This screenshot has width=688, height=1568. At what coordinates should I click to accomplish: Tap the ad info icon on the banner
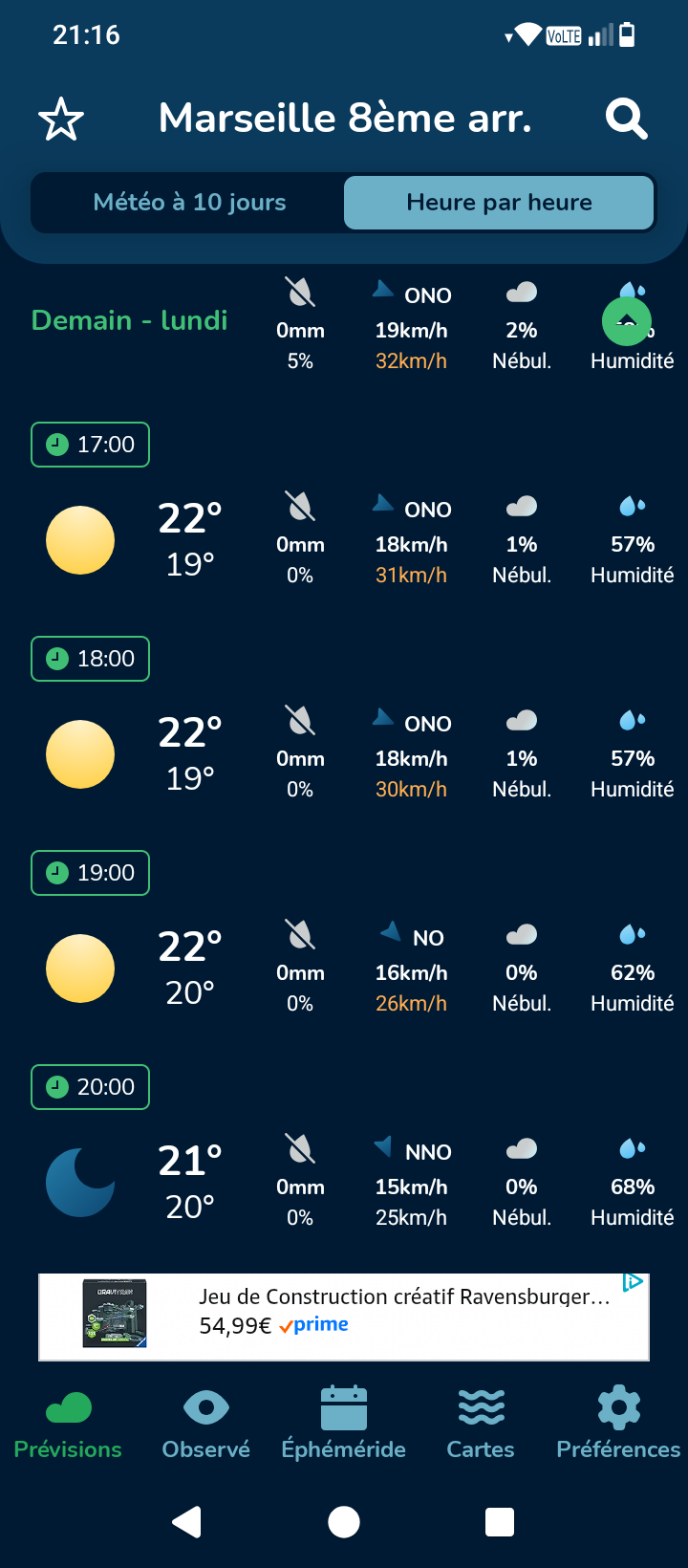(633, 1283)
